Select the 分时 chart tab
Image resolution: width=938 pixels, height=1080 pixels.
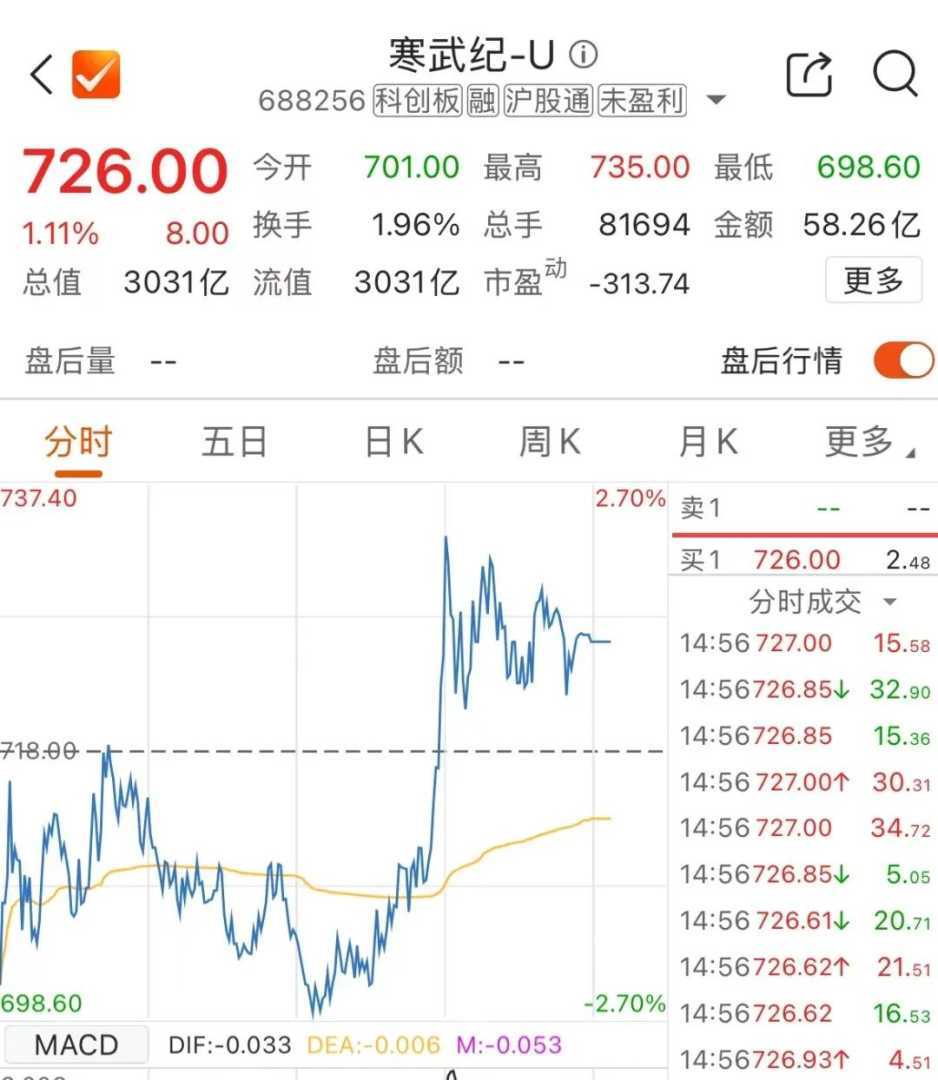click(78, 442)
